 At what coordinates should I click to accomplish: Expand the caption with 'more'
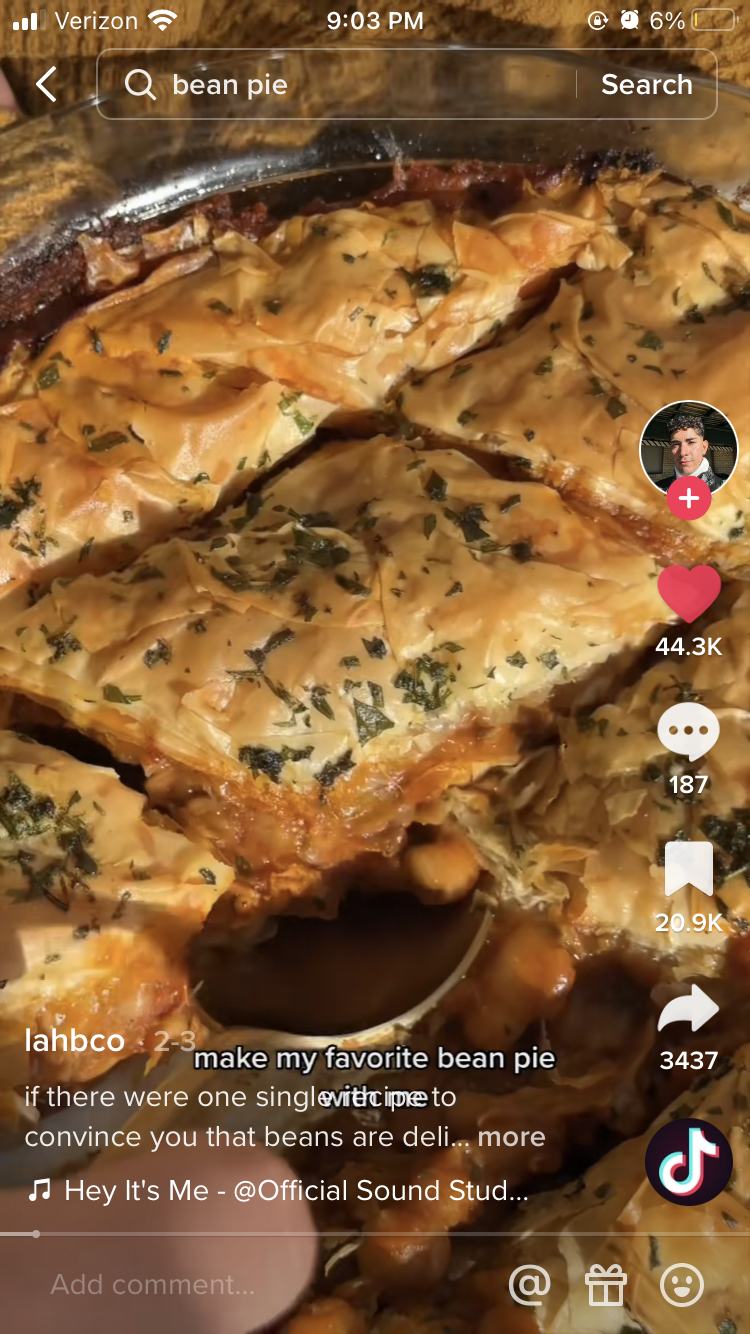click(511, 1137)
